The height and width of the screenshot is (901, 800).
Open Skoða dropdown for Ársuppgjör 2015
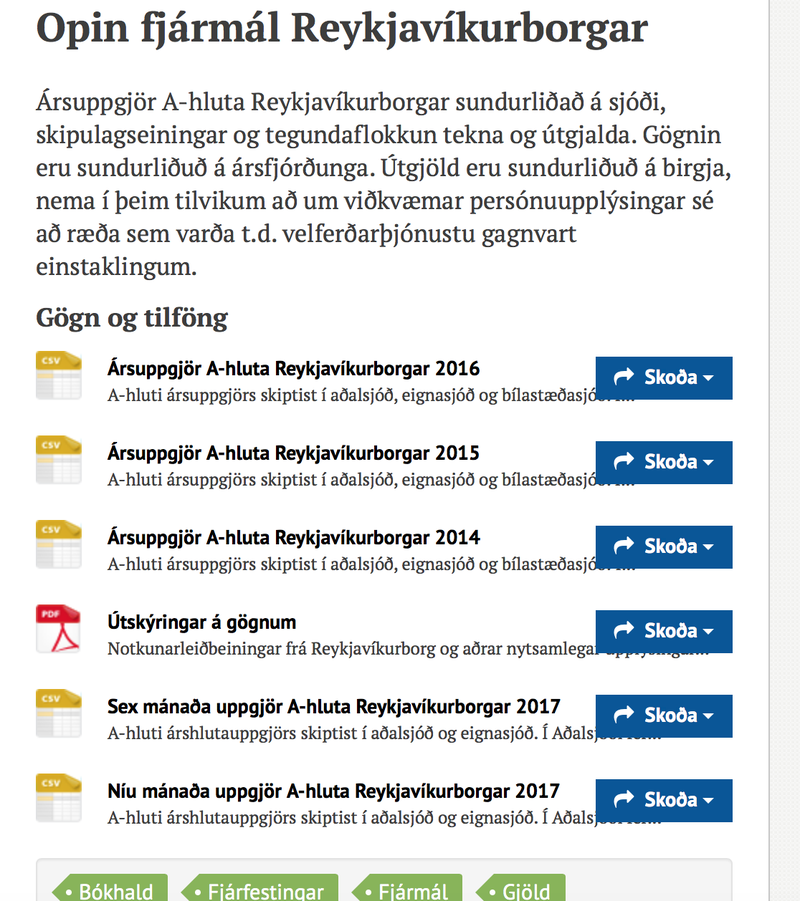[664, 462]
